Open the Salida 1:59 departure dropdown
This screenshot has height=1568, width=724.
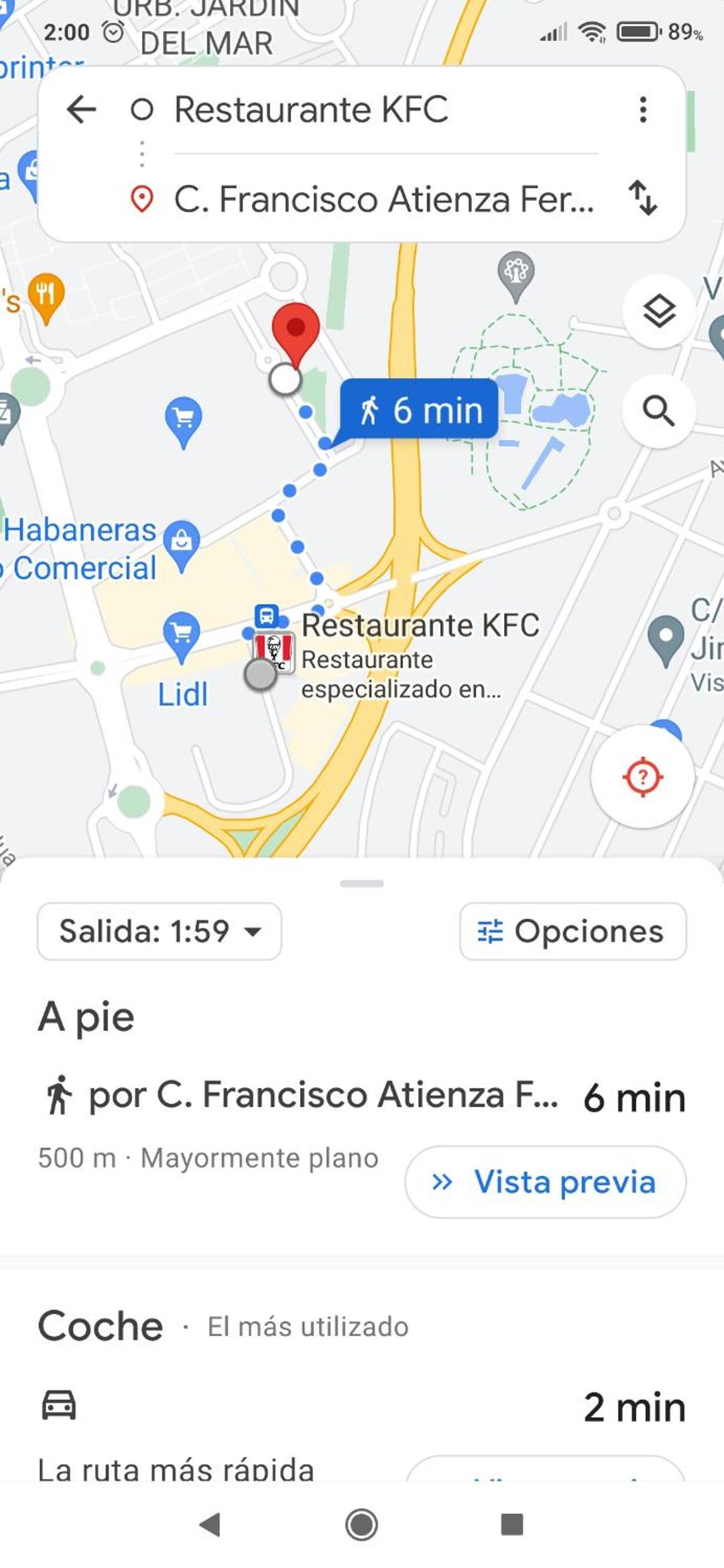point(160,931)
